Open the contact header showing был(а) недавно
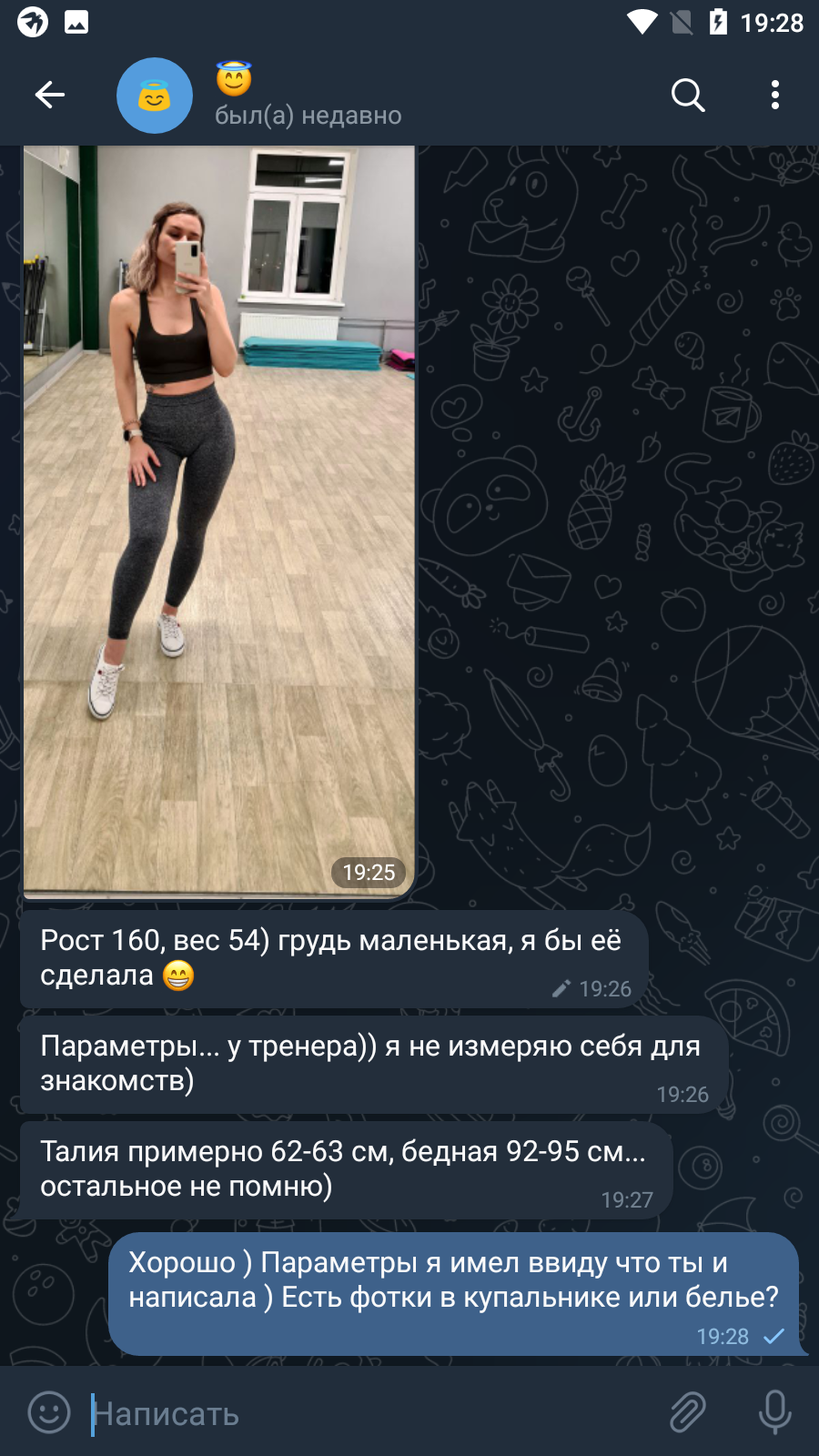This screenshot has width=819, height=1456. coord(308,96)
